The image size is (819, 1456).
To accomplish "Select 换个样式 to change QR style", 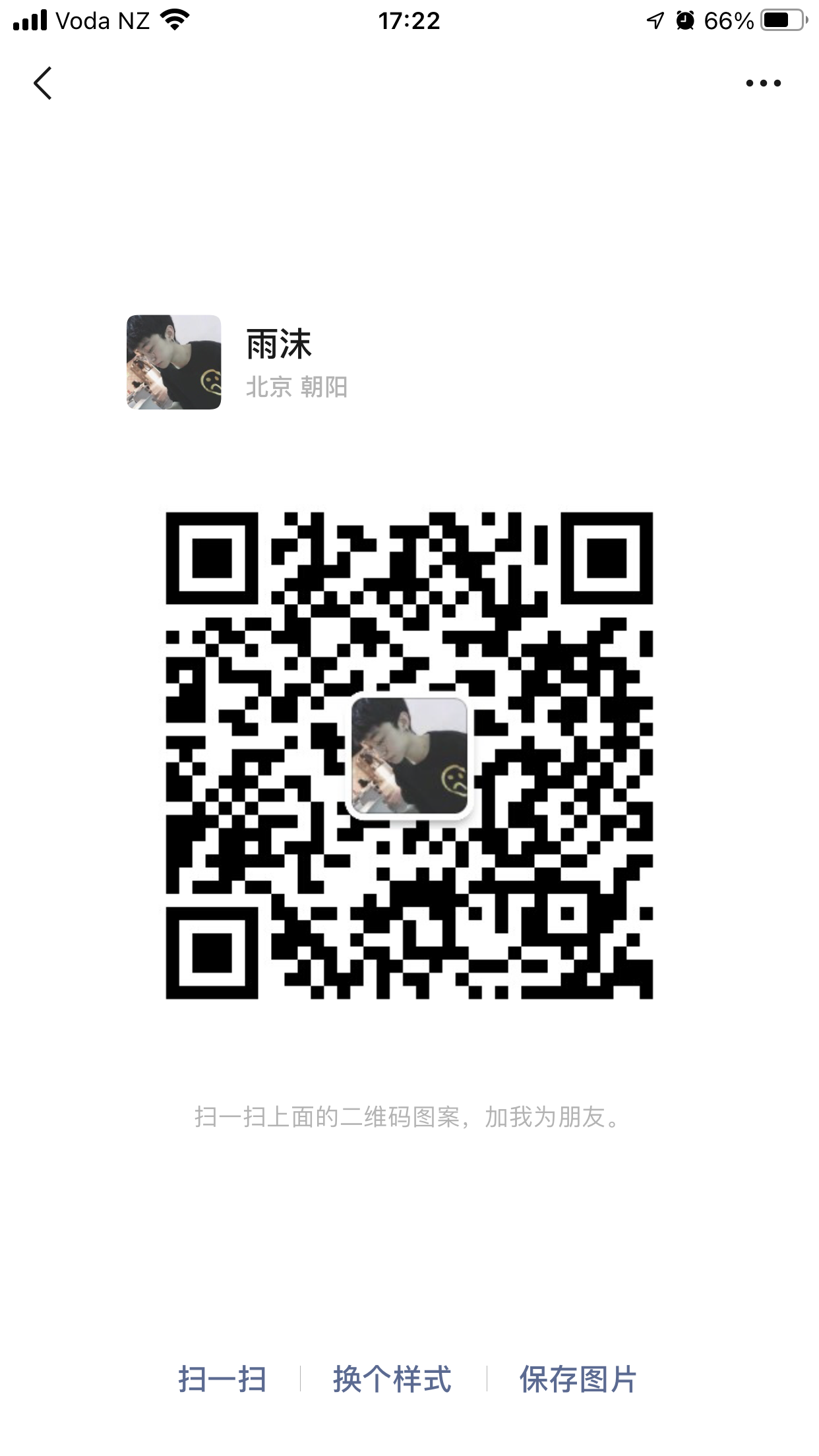I will pyautogui.click(x=392, y=1379).
